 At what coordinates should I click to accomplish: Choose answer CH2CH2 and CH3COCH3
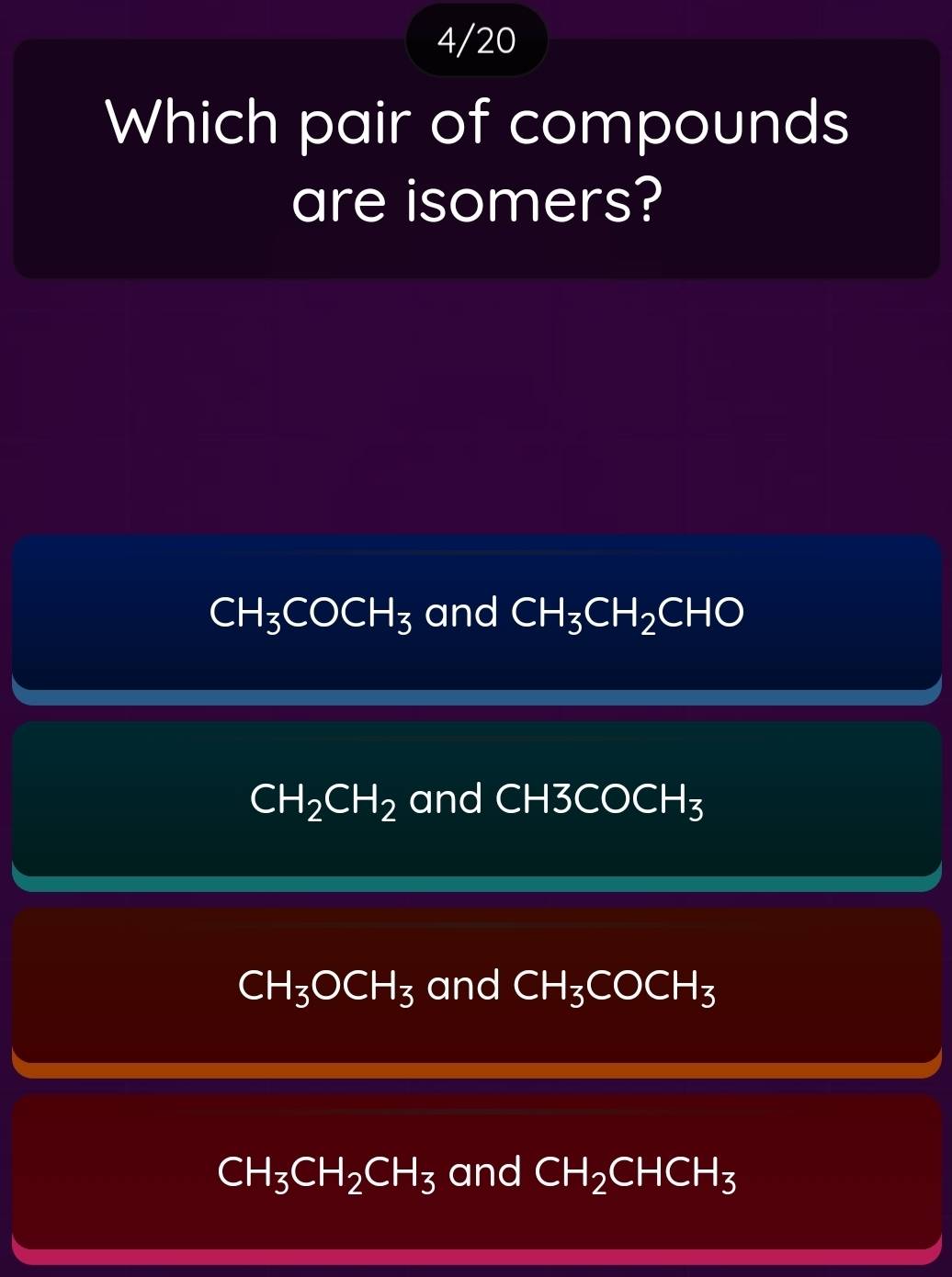click(476, 800)
